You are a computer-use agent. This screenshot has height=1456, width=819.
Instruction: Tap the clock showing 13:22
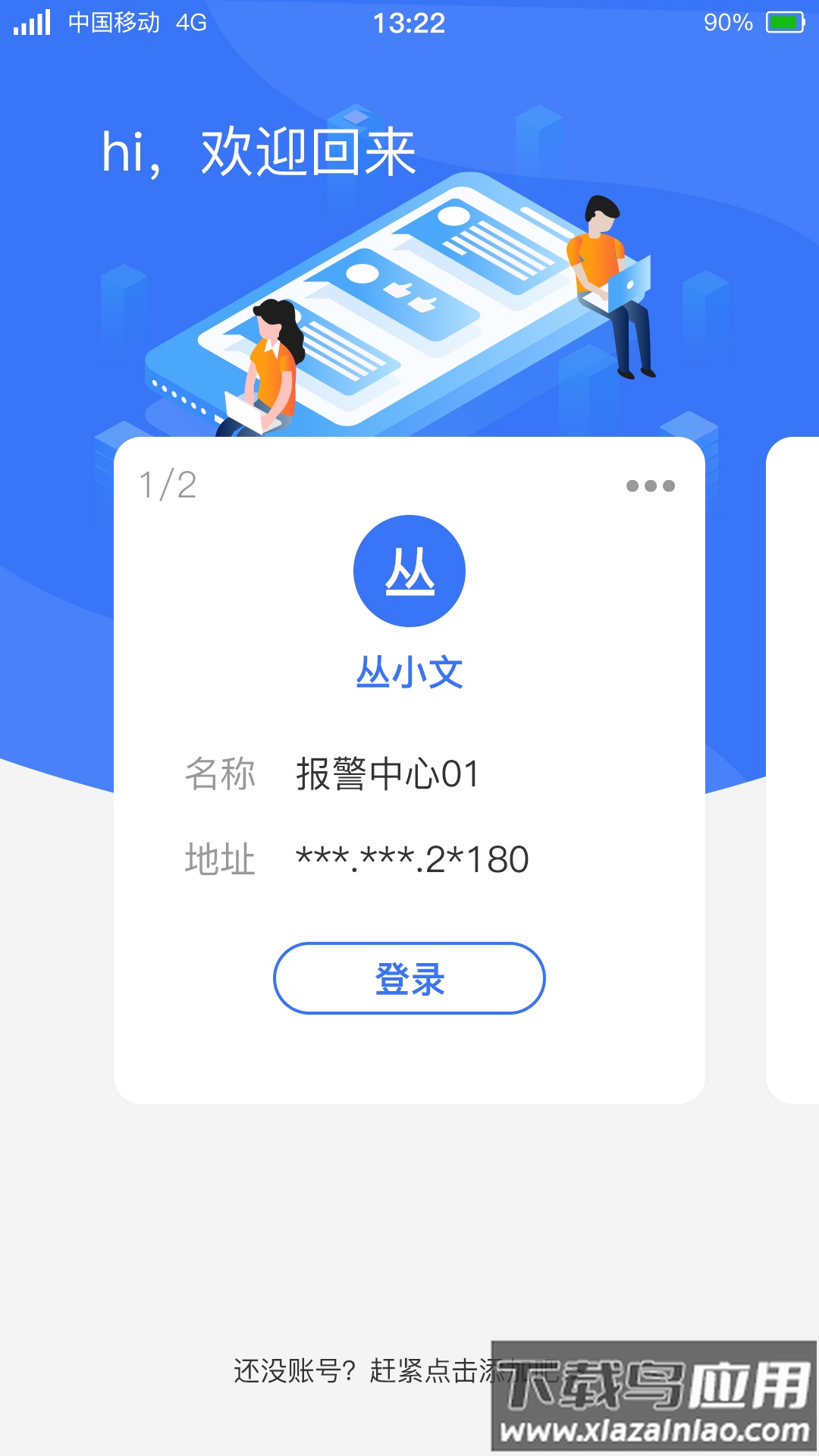pyautogui.click(x=409, y=23)
